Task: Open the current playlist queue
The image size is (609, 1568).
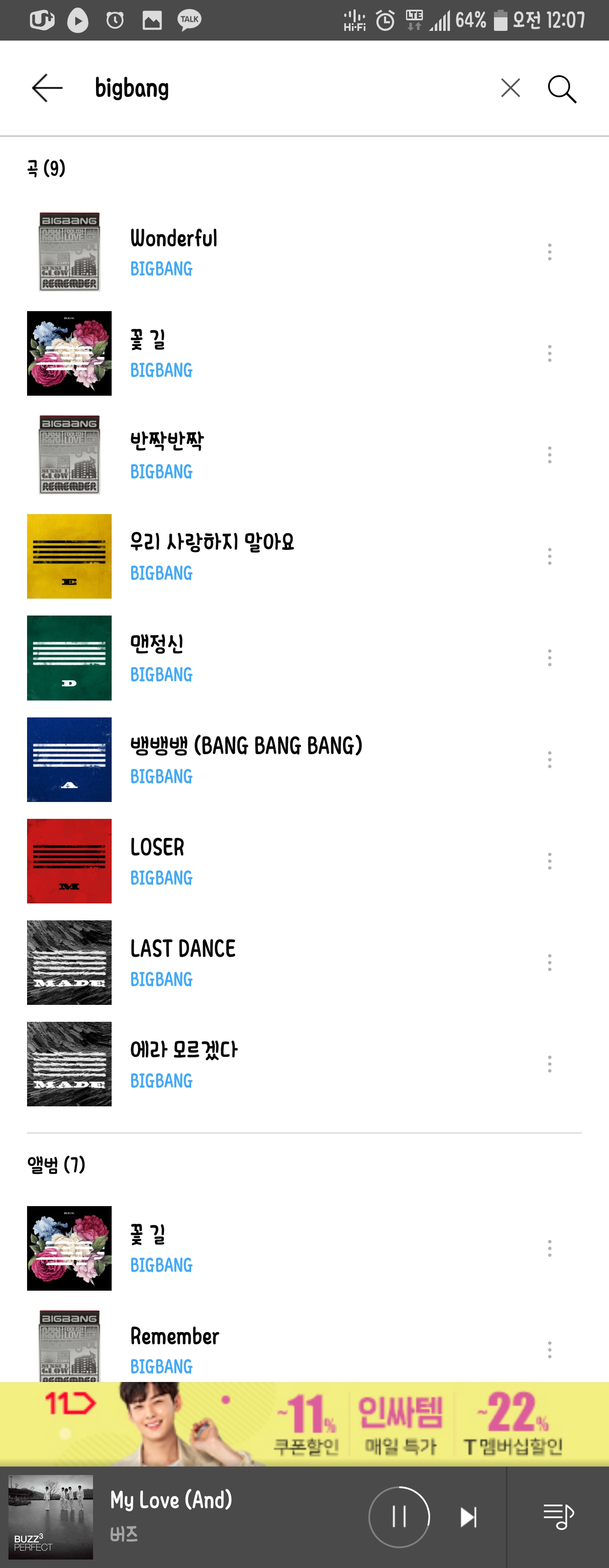Action: [x=558, y=1516]
